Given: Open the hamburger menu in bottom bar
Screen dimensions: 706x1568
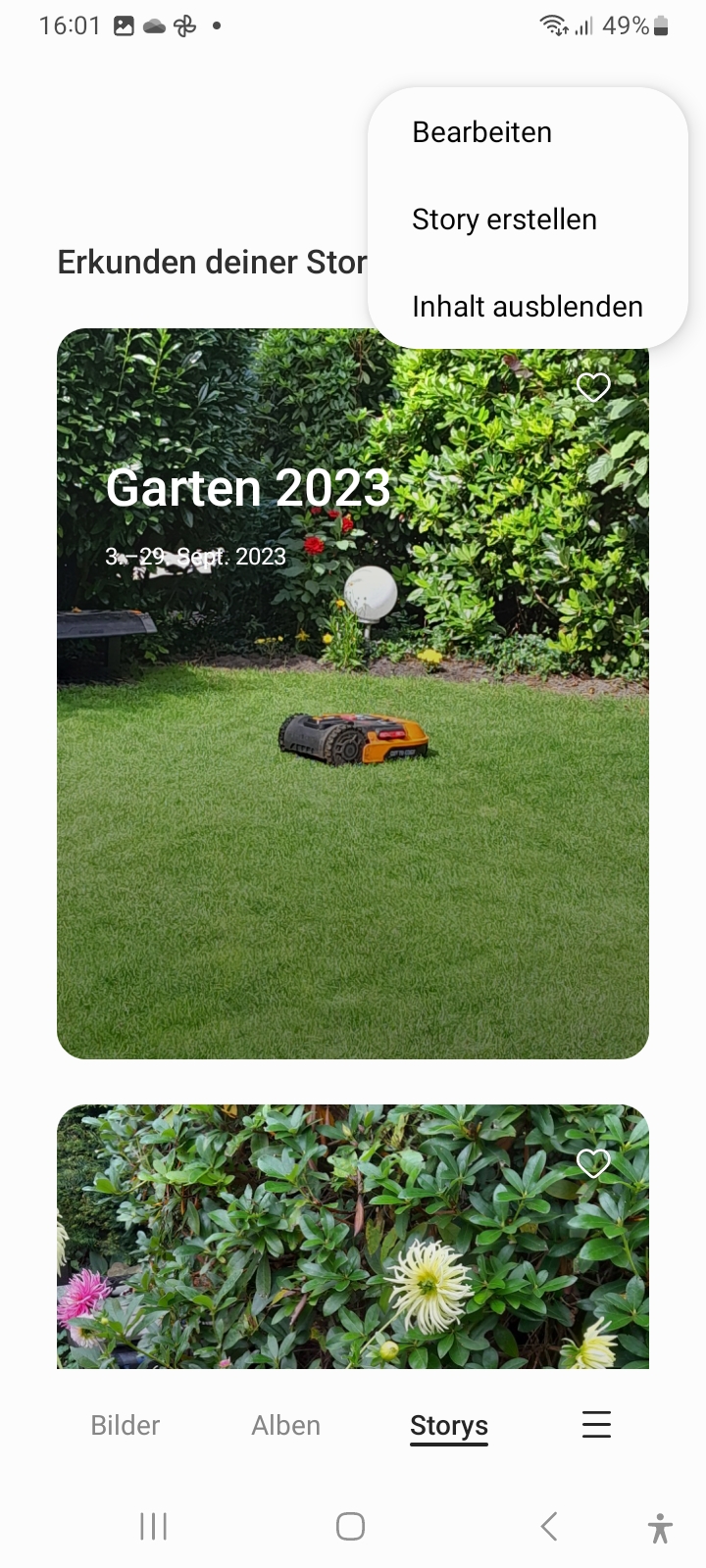Looking at the screenshot, I should pos(596,1424).
